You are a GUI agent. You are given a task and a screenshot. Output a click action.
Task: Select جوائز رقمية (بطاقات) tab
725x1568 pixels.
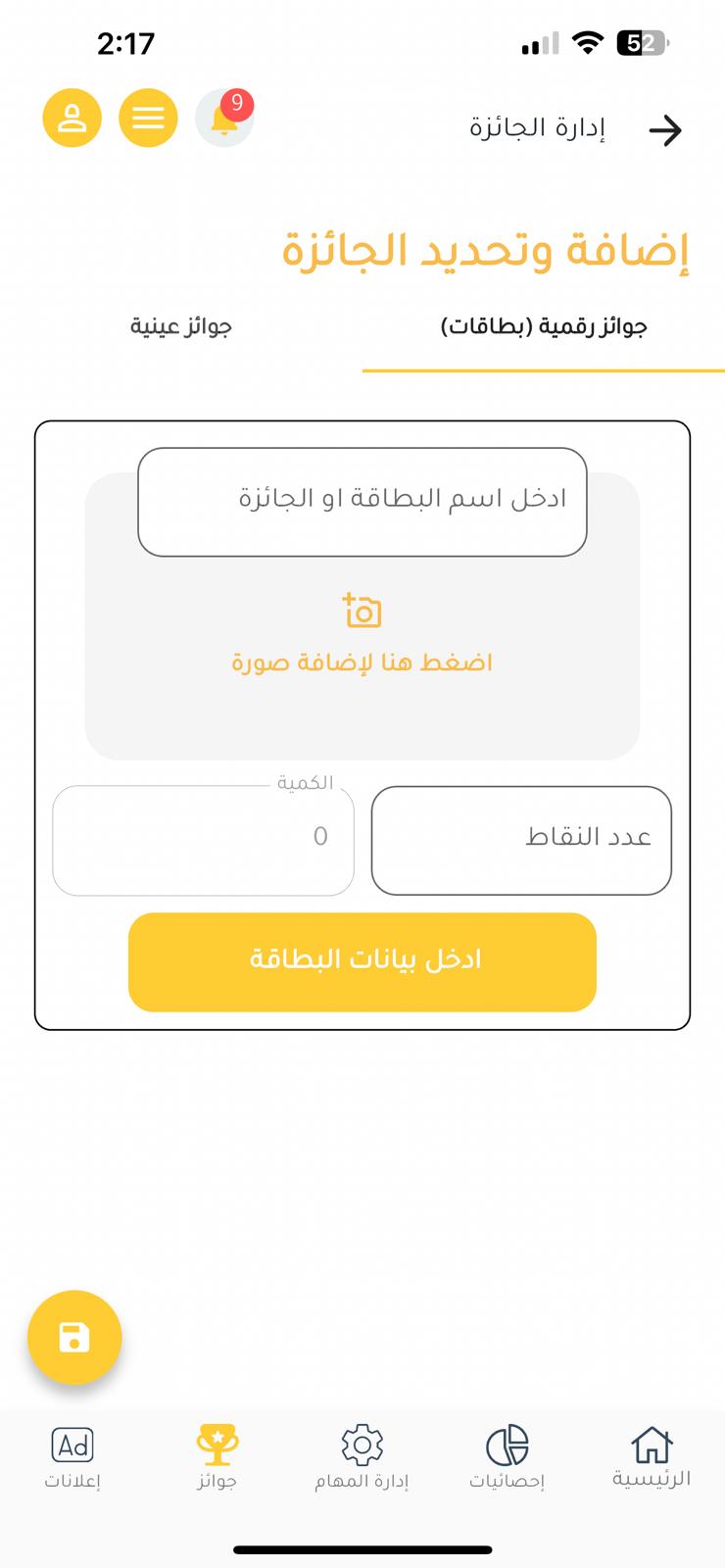point(543,326)
